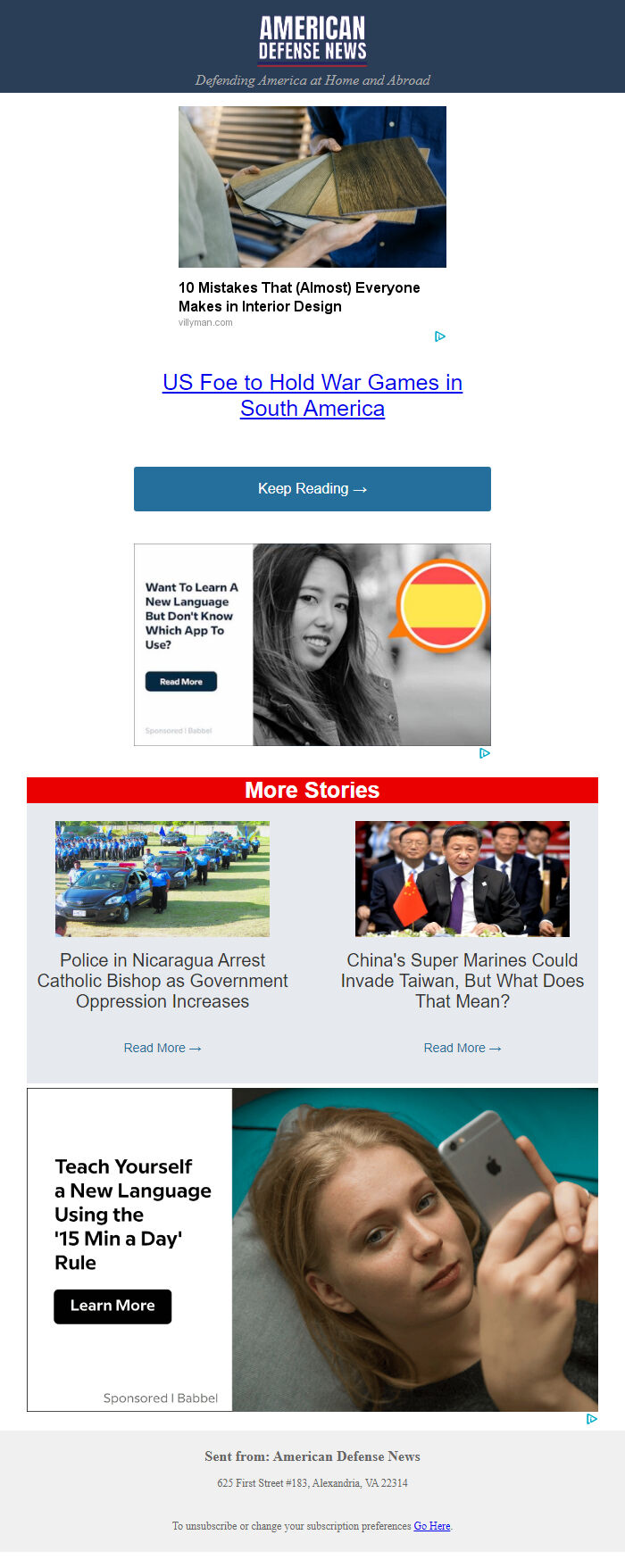The height and width of the screenshot is (1568, 625).
Task: Tap Learn More in the '15 Min a Day' ad
Action: point(112,1306)
